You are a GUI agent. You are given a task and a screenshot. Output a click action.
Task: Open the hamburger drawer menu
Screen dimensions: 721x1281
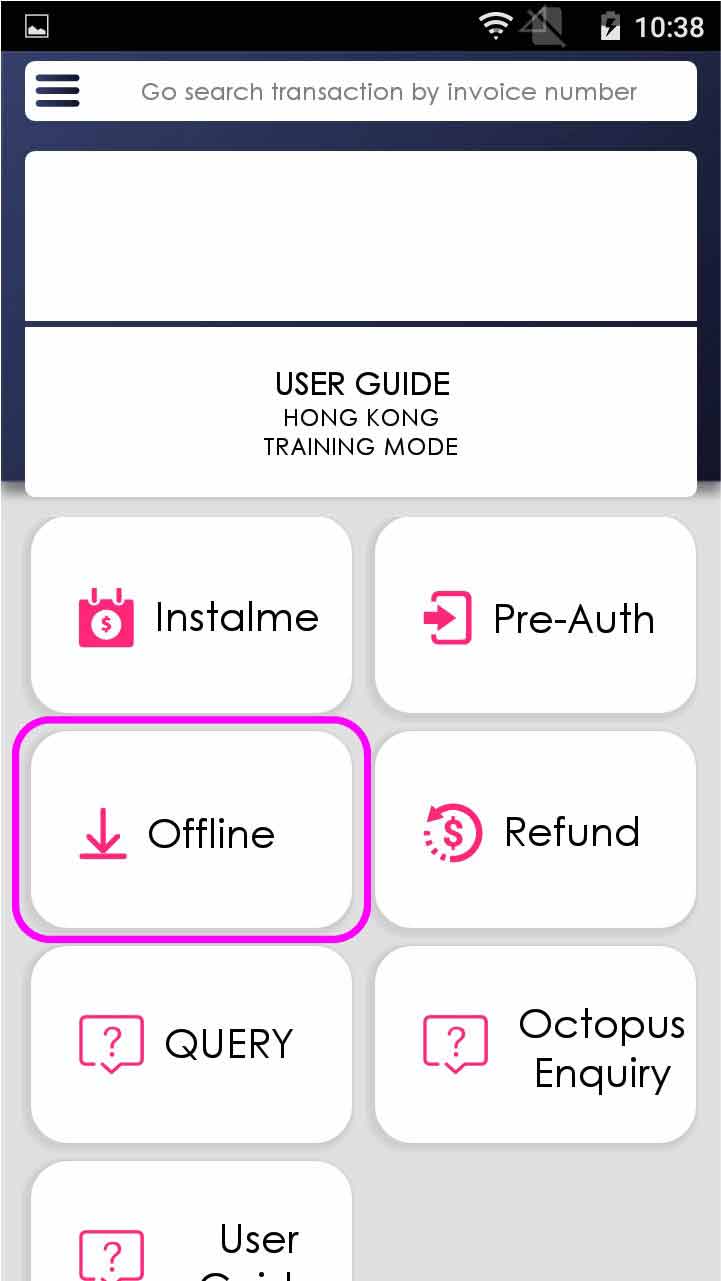pyautogui.click(x=58, y=91)
